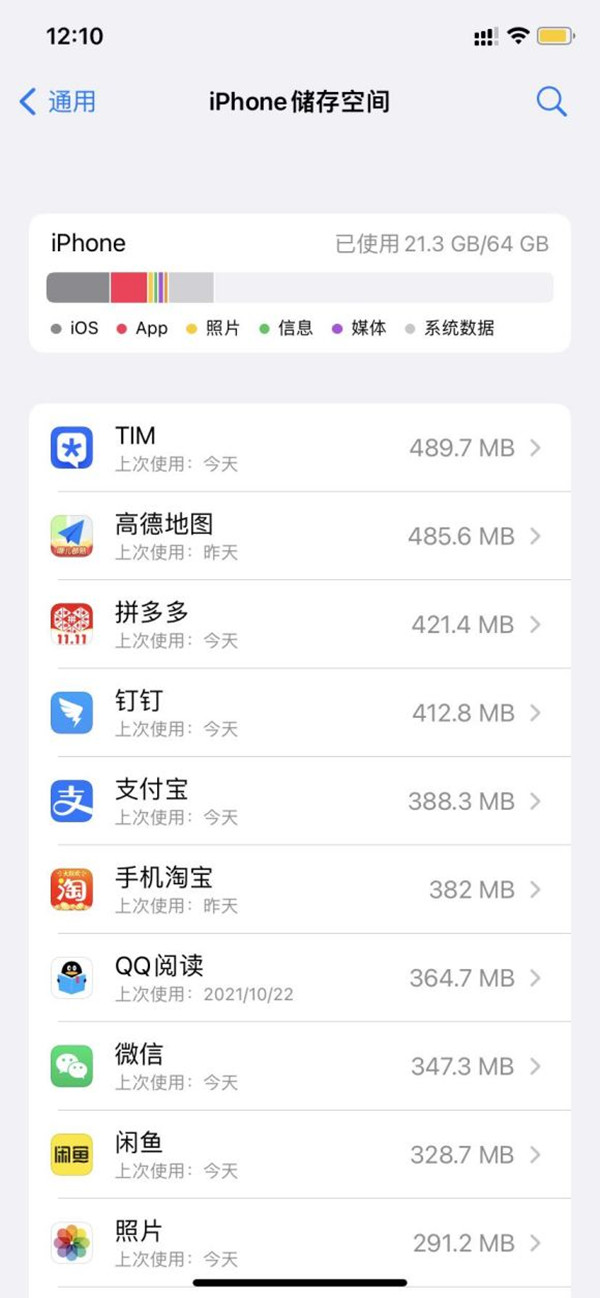This screenshot has width=600, height=1298.
Task: Go back to 通用 settings
Action: (x=58, y=101)
